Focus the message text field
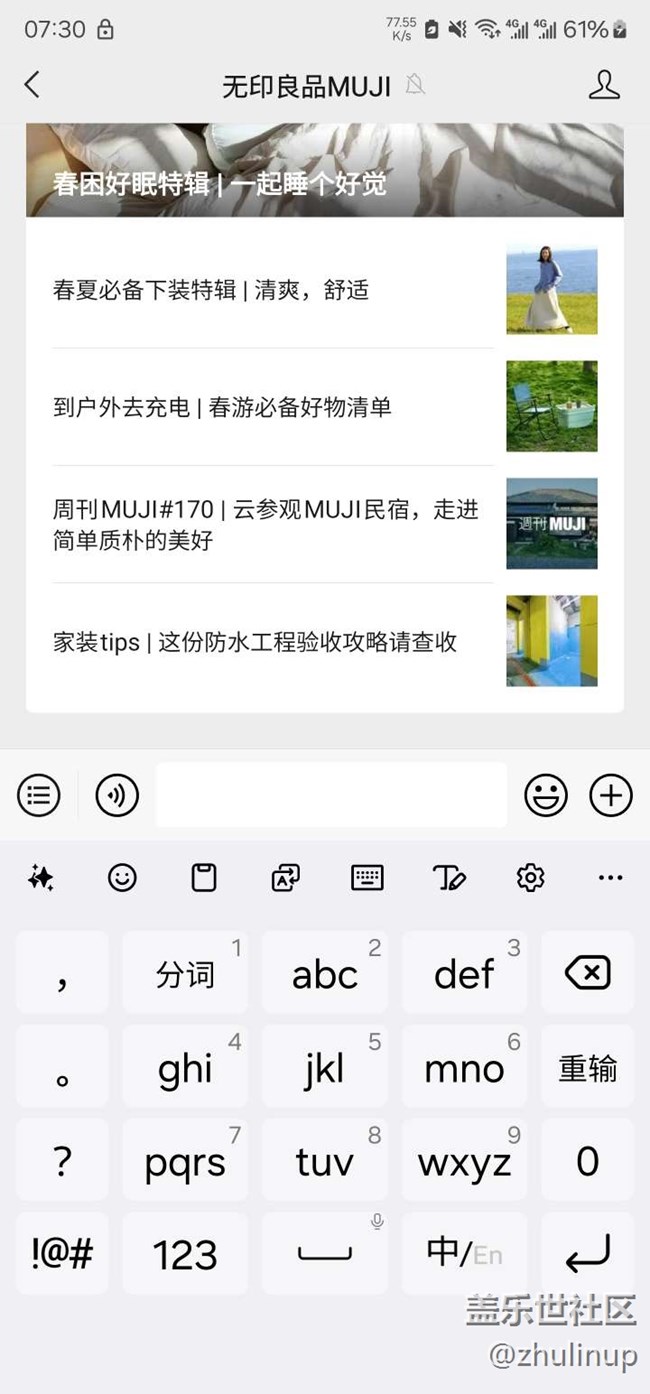 [330, 796]
